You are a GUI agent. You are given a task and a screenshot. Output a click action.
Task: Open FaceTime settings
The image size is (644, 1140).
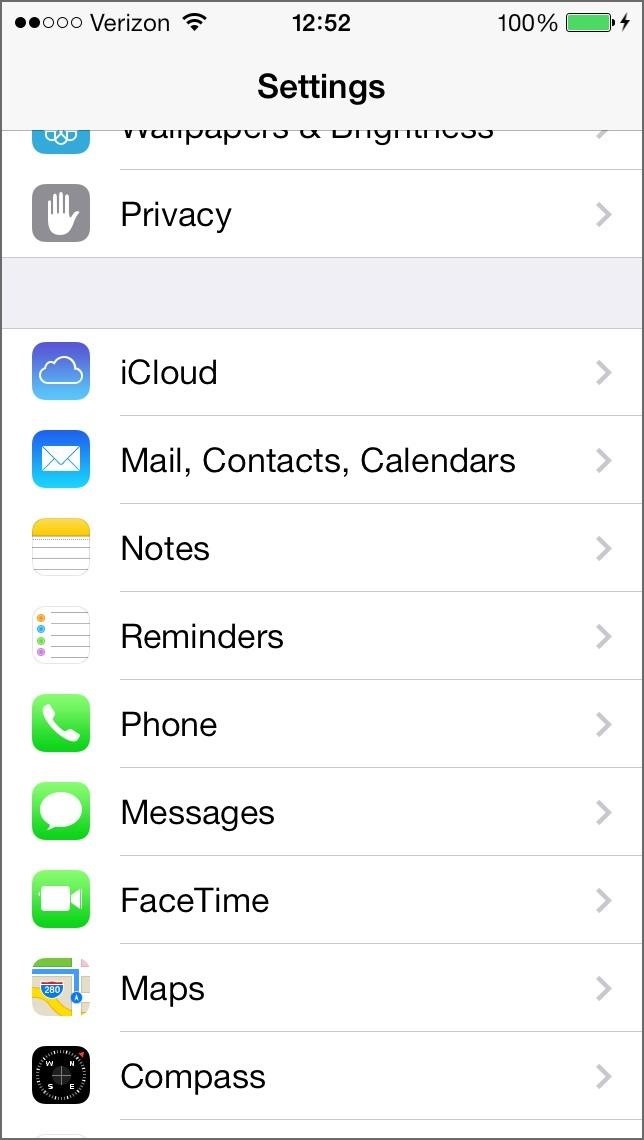click(x=322, y=899)
